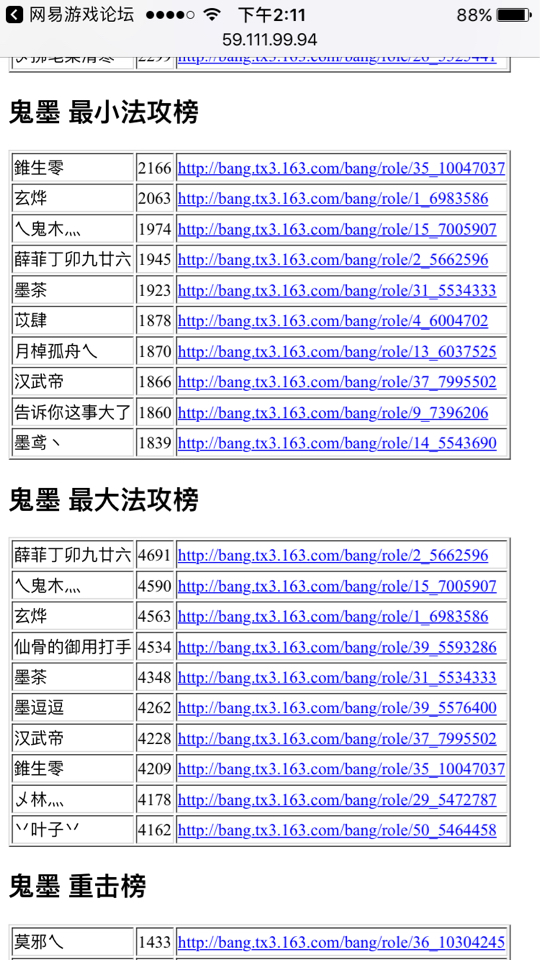Open link role/37_7995502 in 最小法攻榜
This screenshot has height=960, width=540.
coord(337,383)
